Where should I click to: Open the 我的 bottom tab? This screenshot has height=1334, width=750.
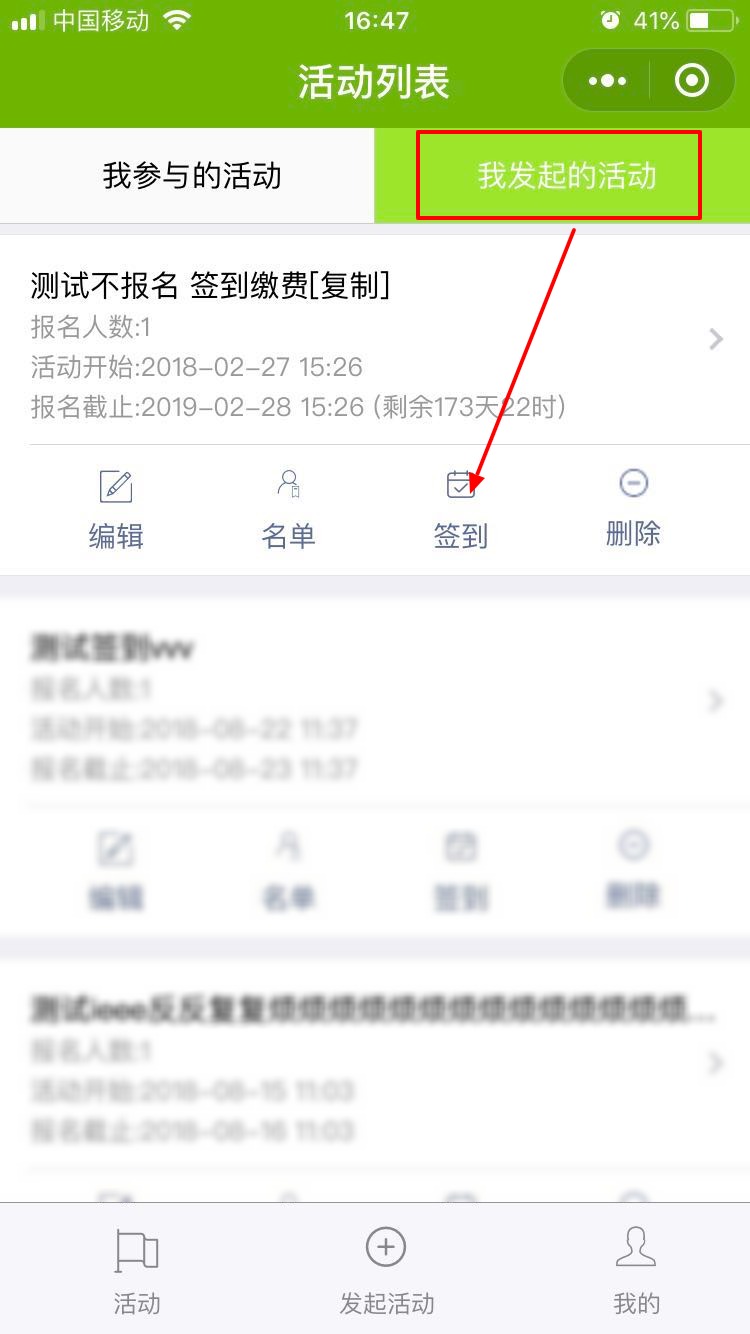point(636,1270)
